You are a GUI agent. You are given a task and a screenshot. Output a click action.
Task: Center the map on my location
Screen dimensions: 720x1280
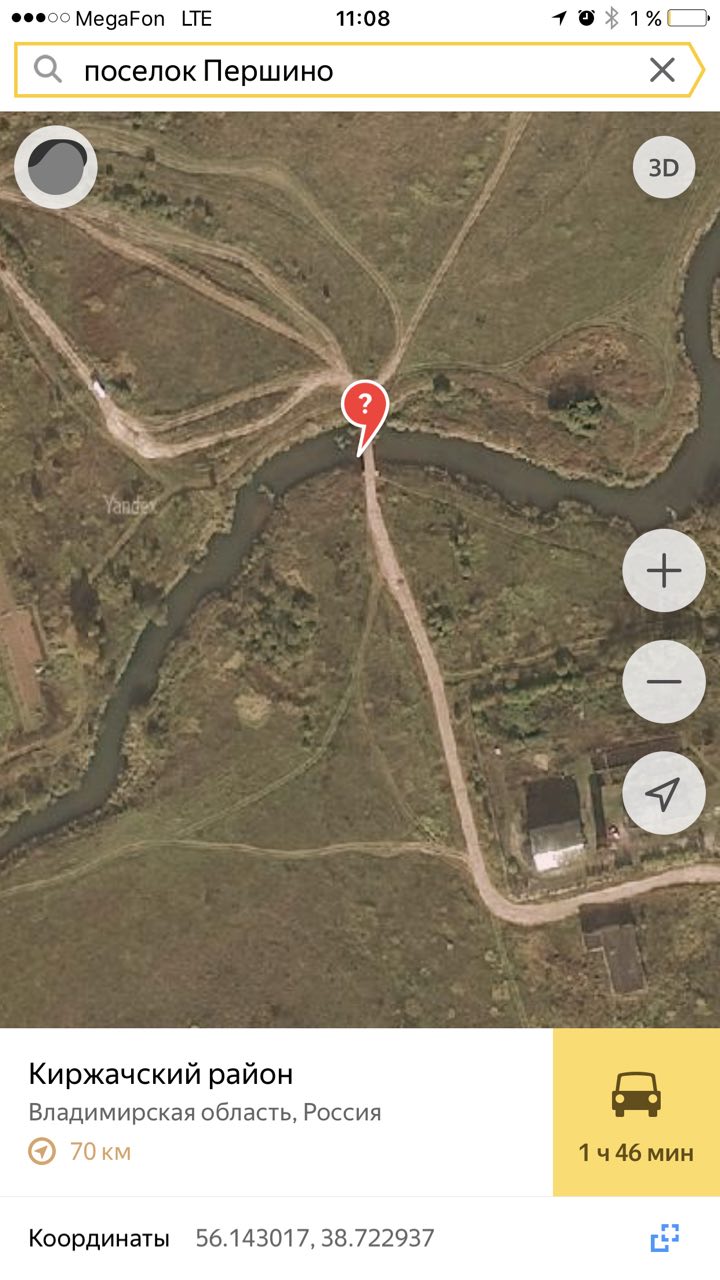[x=664, y=793]
